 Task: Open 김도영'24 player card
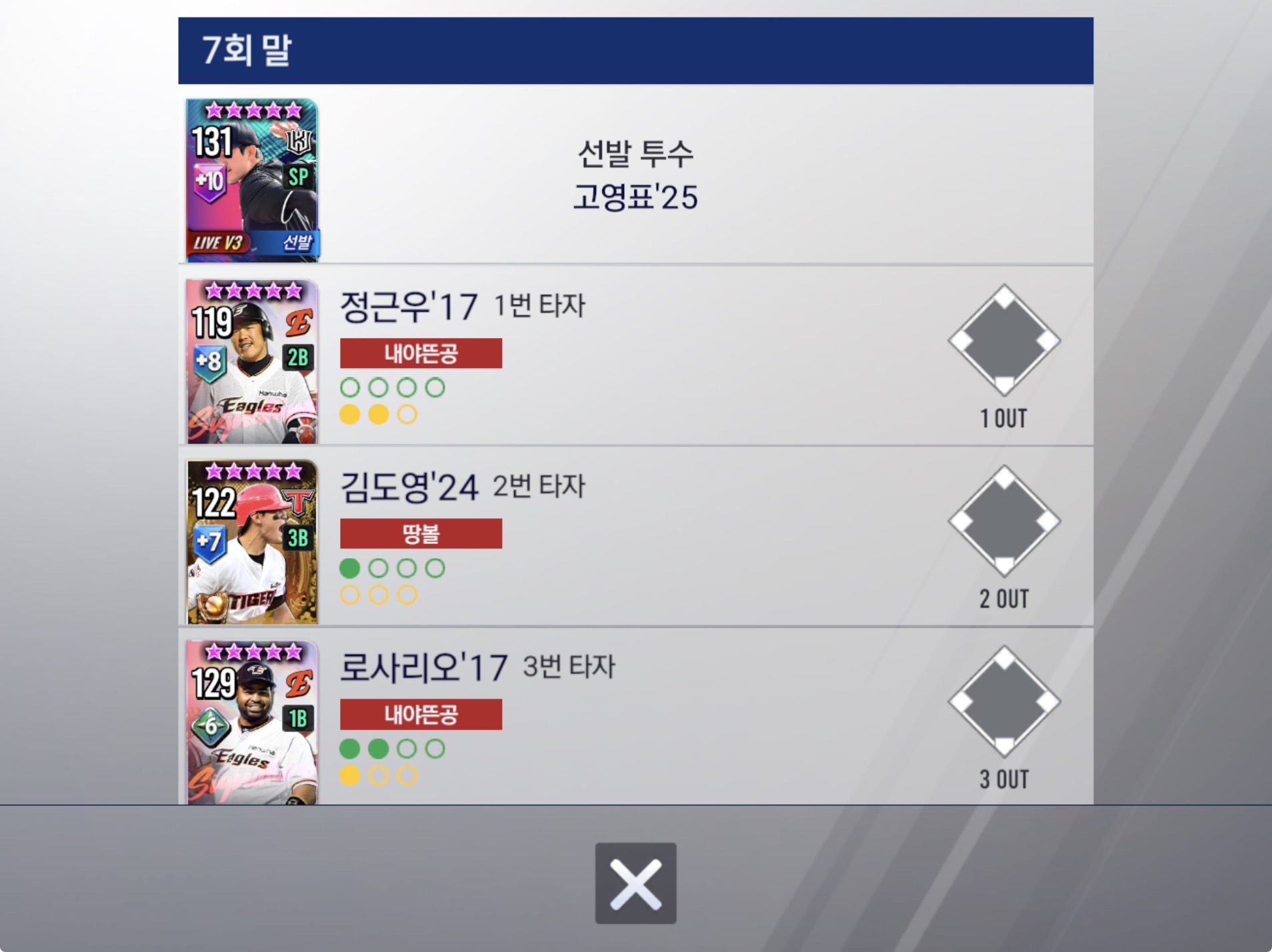click(252, 541)
